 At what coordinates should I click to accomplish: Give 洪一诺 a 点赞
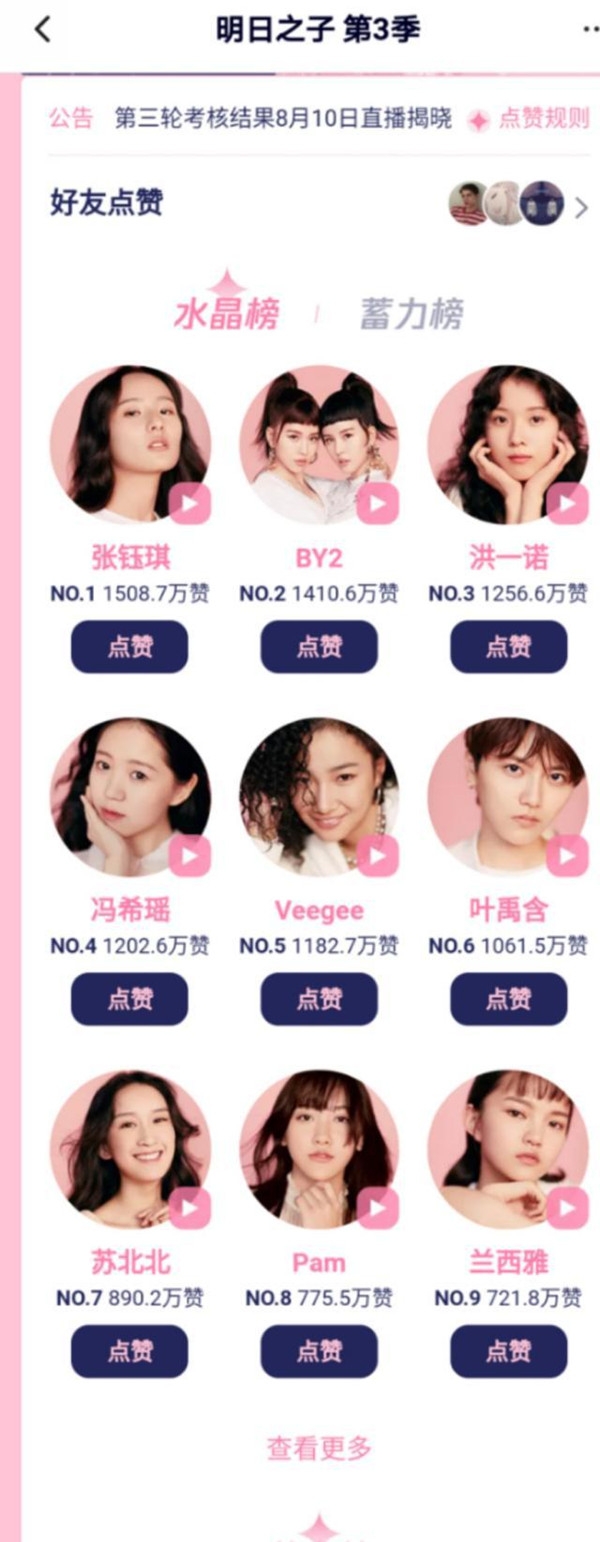click(x=508, y=647)
